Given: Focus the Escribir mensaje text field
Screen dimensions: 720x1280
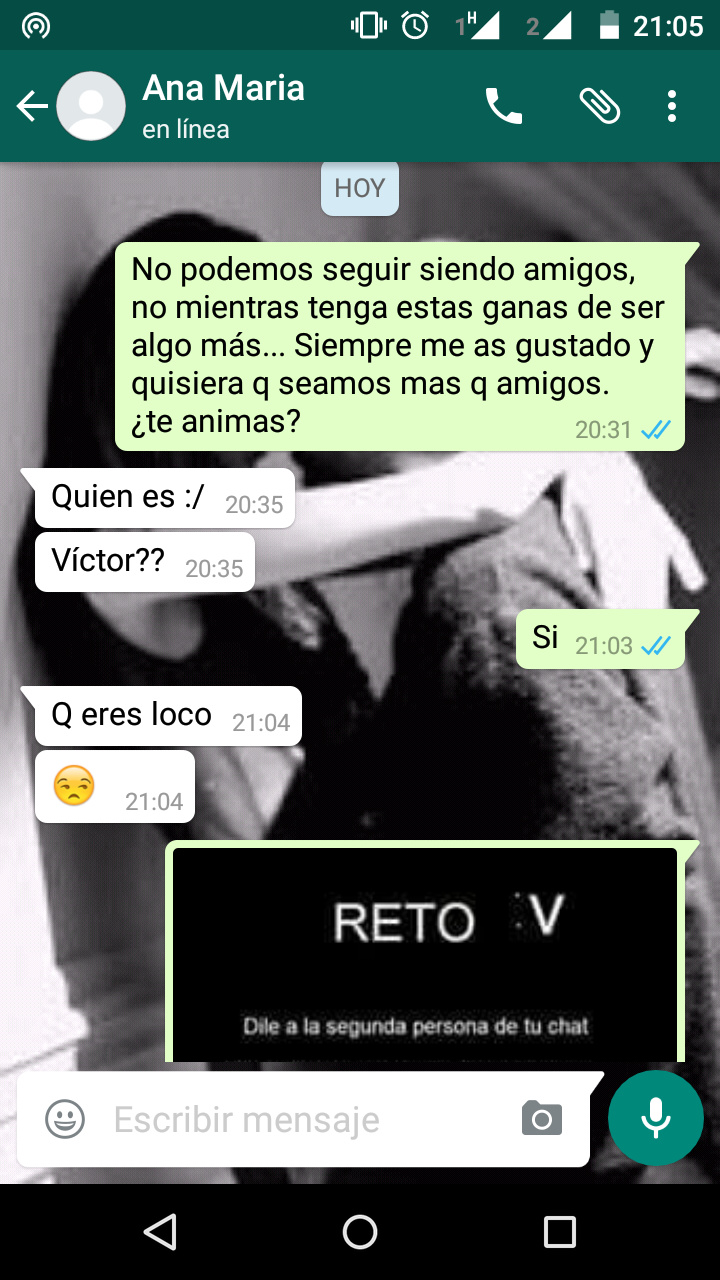Looking at the screenshot, I should [300, 1119].
